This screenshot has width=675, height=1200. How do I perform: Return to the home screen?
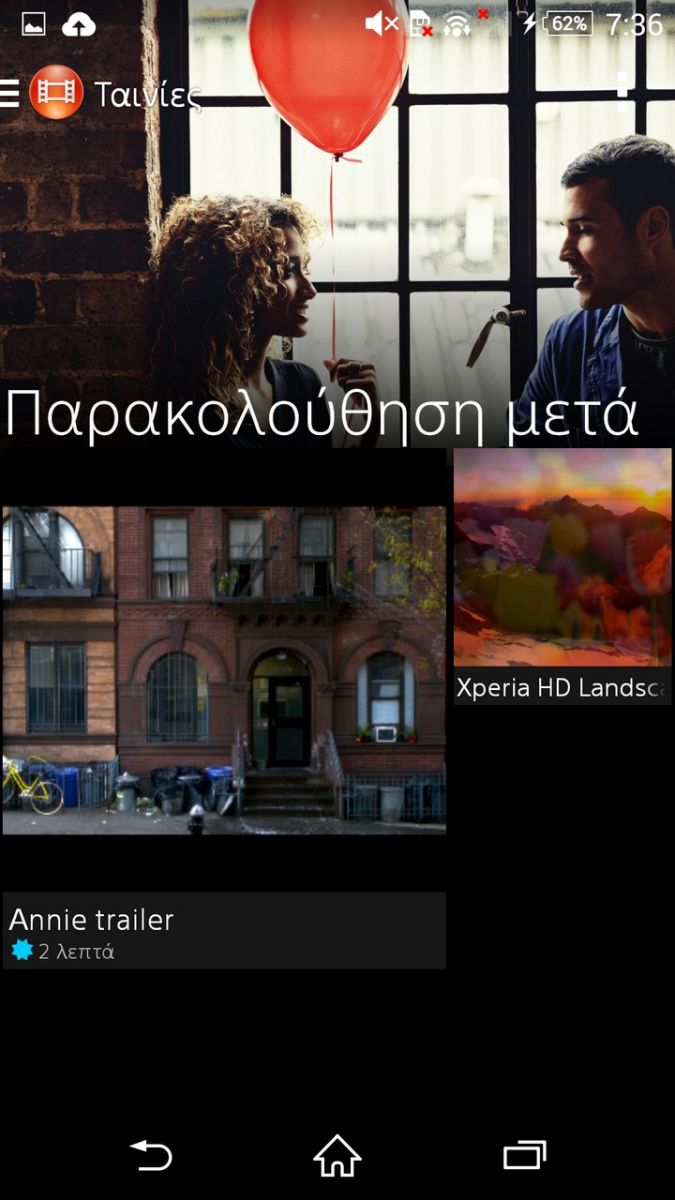pos(337,1156)
